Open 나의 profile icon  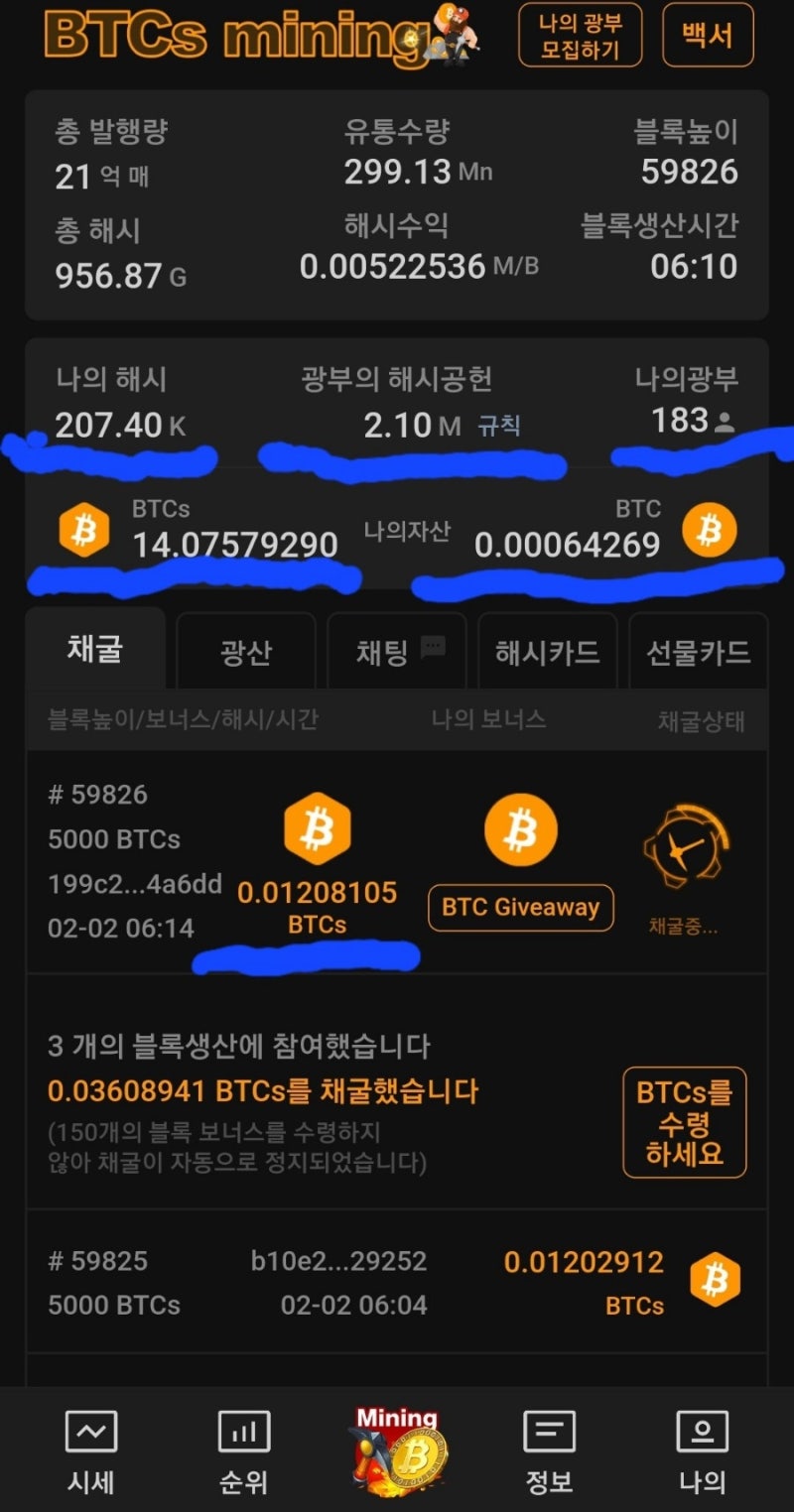click(702, 1432)
